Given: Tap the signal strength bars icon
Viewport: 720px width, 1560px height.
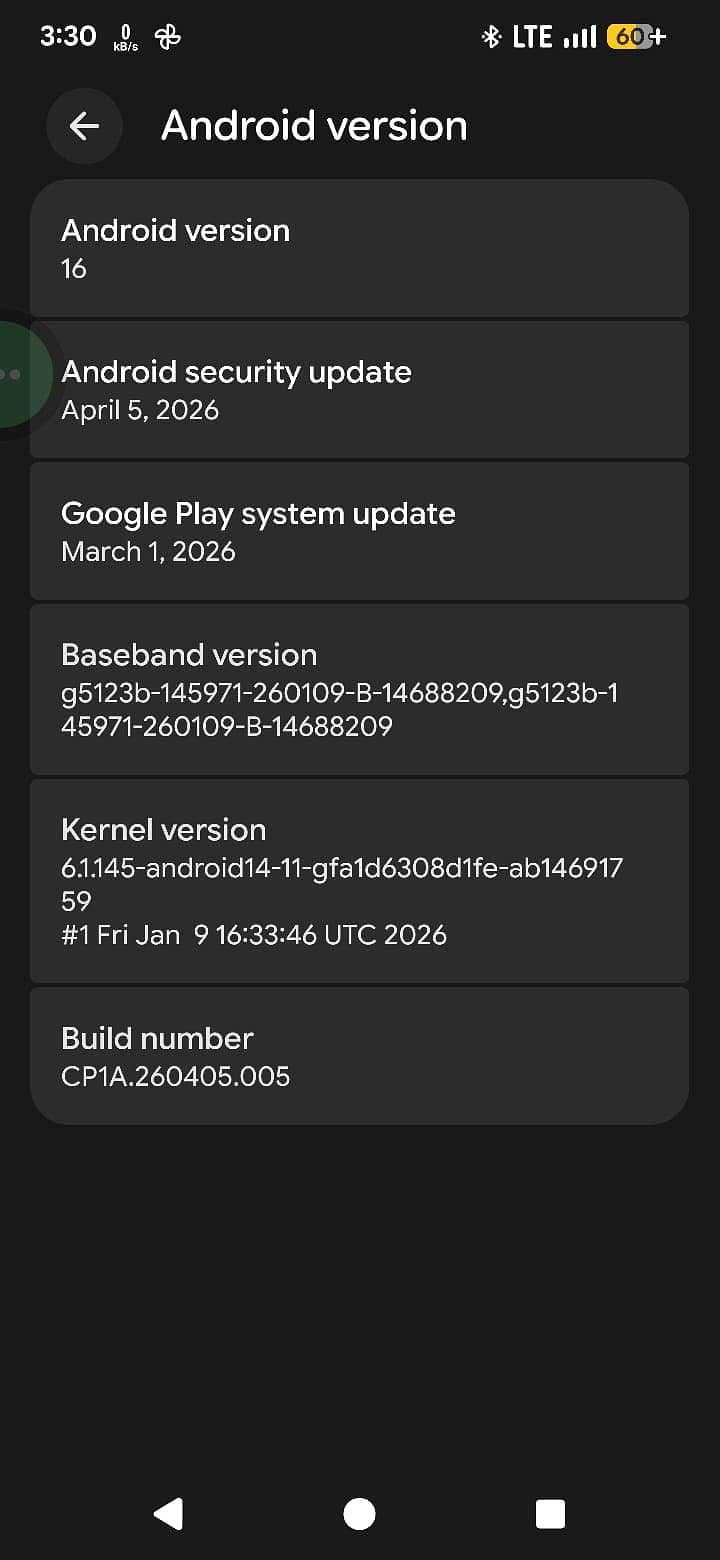Looking at the screenshot, I should coord(581,36).
